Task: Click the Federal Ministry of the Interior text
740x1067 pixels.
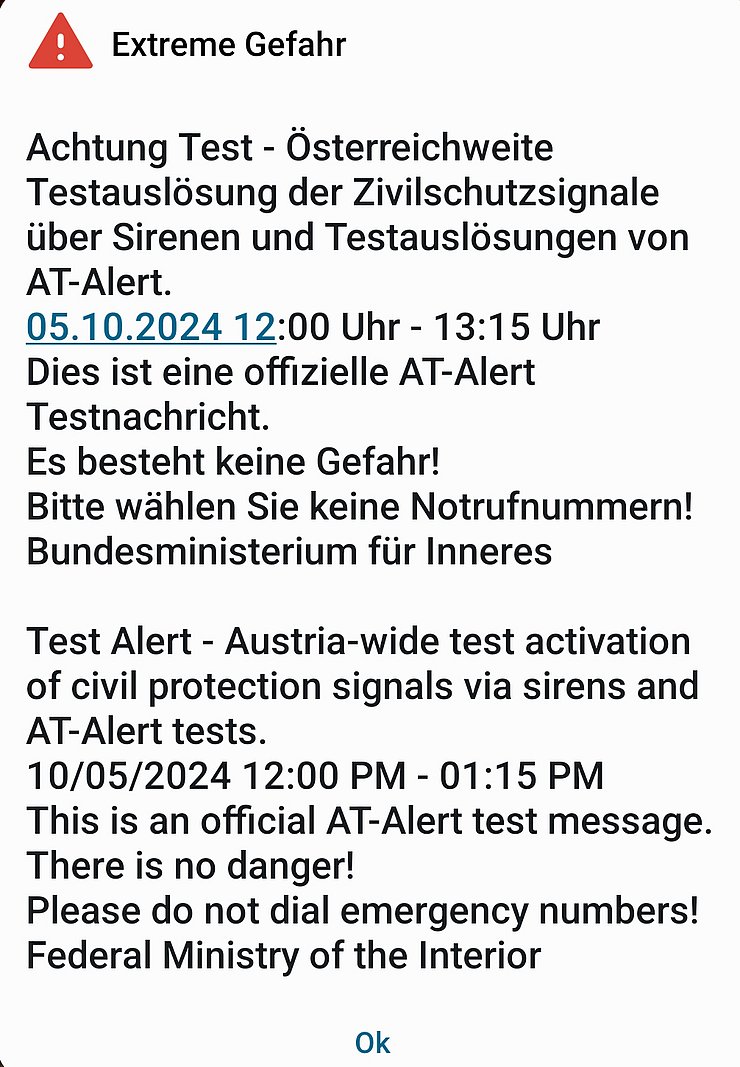Action: tap(285, 955)
